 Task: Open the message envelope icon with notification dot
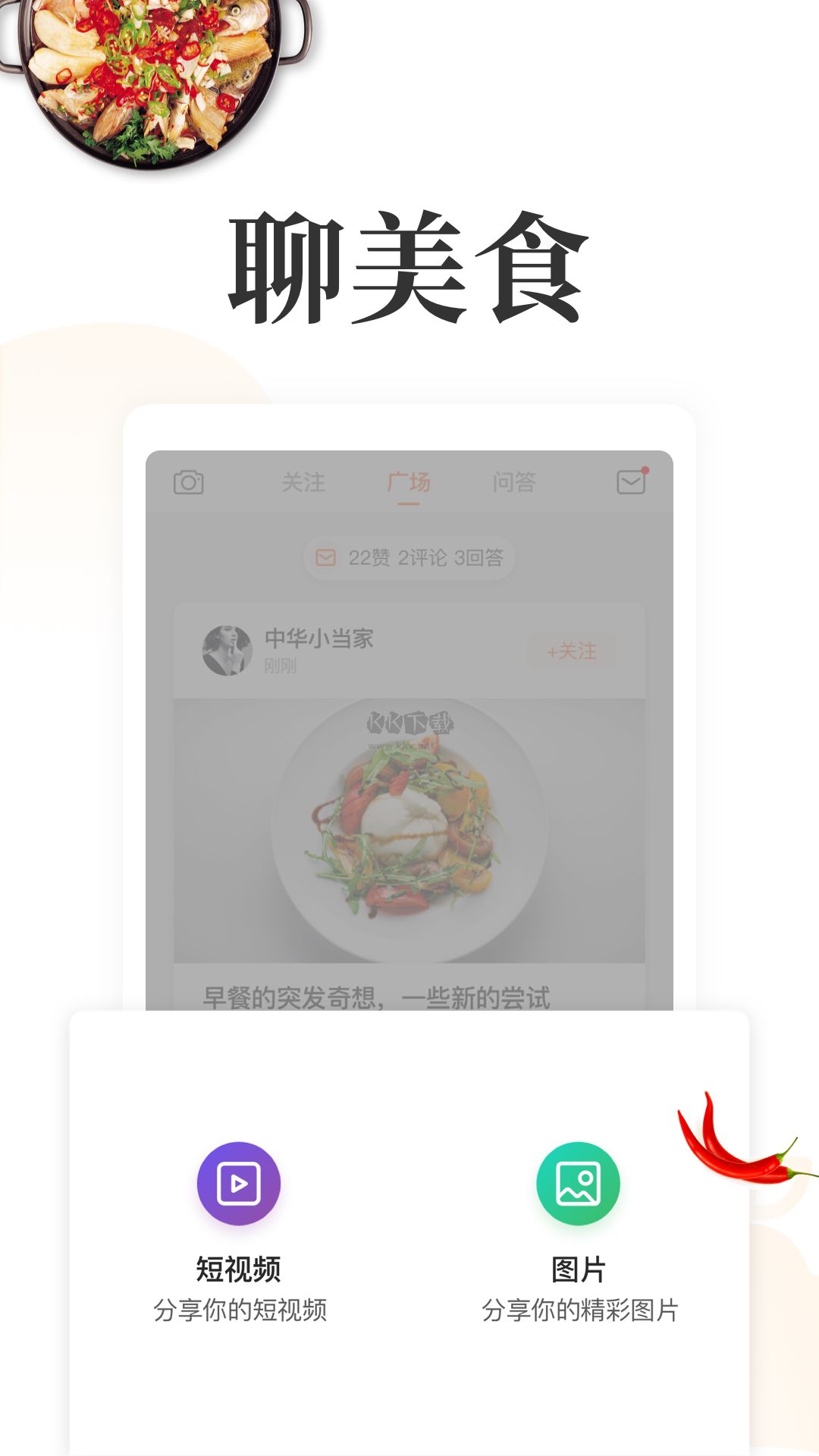[632, 483]
